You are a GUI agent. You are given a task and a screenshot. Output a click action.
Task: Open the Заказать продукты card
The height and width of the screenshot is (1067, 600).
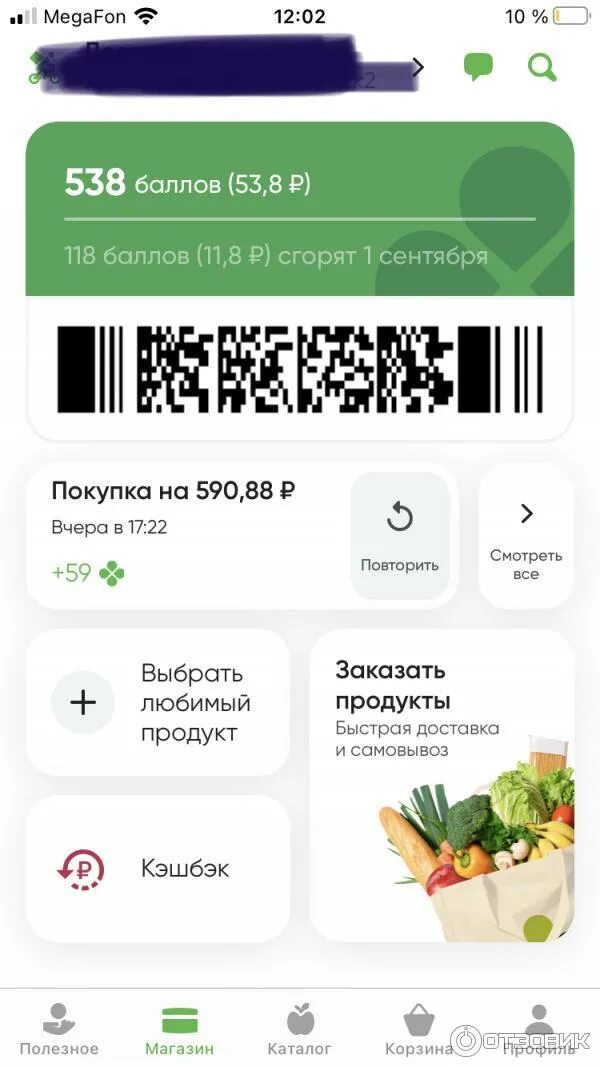[x=442, y=784]
